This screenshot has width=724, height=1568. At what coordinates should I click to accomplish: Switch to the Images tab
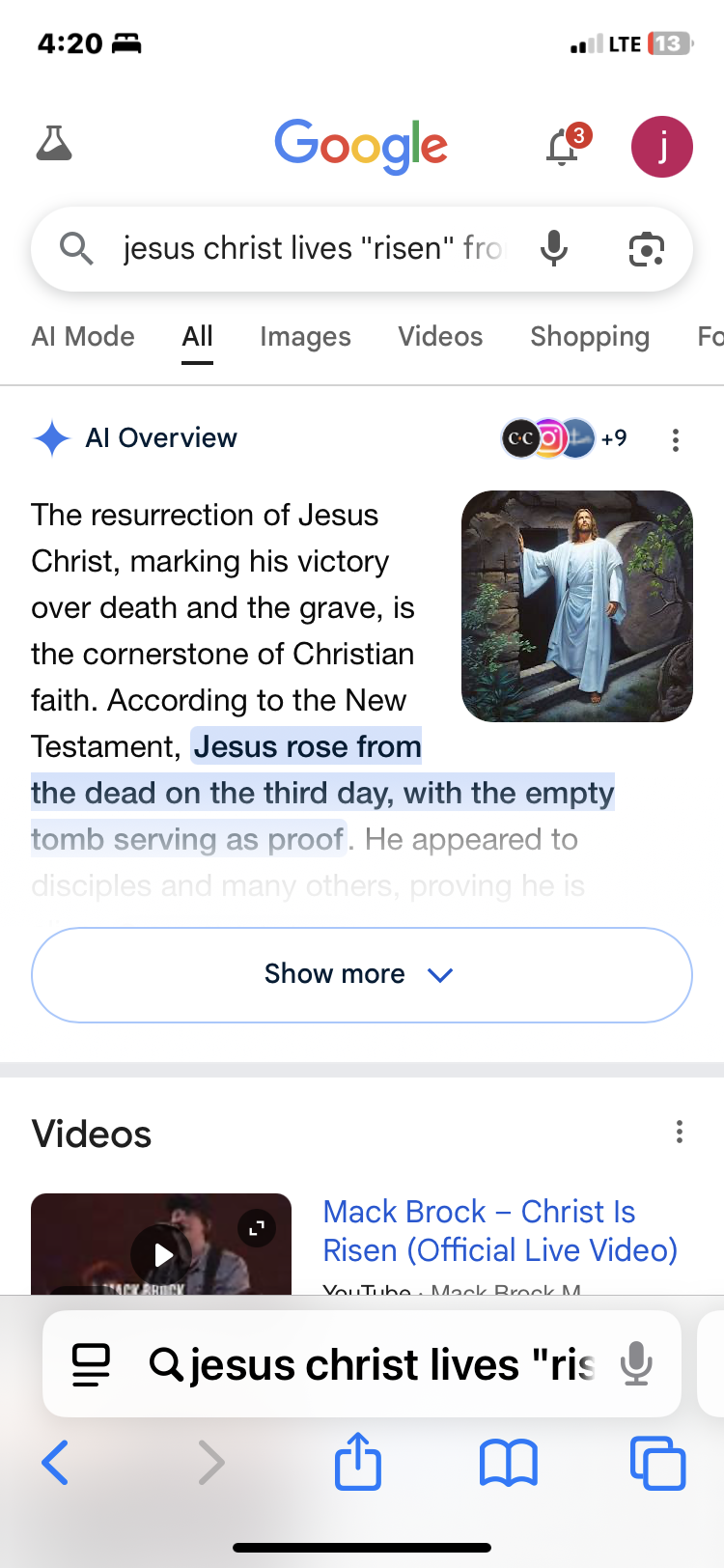pos(305,337)
